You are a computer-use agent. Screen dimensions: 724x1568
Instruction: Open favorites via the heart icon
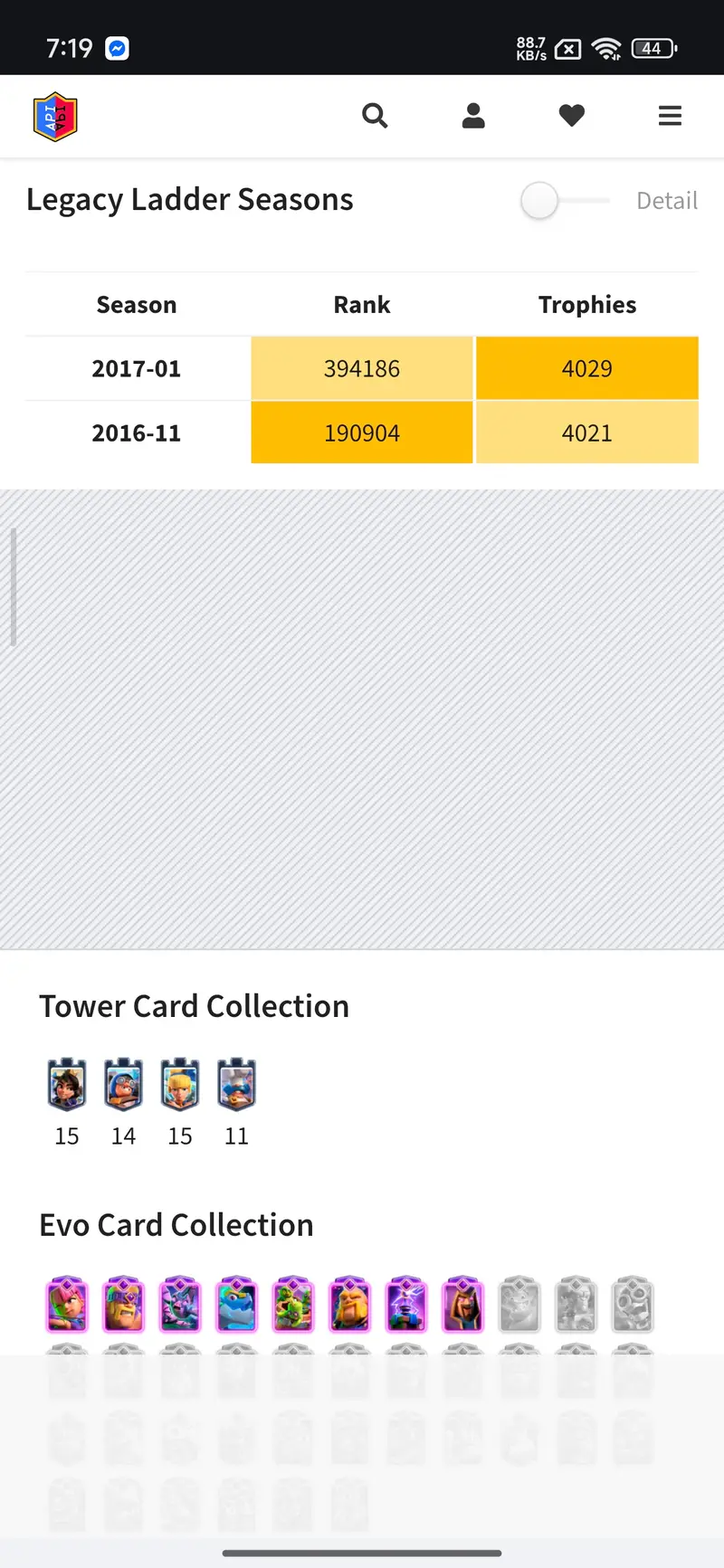click(571, 116)
